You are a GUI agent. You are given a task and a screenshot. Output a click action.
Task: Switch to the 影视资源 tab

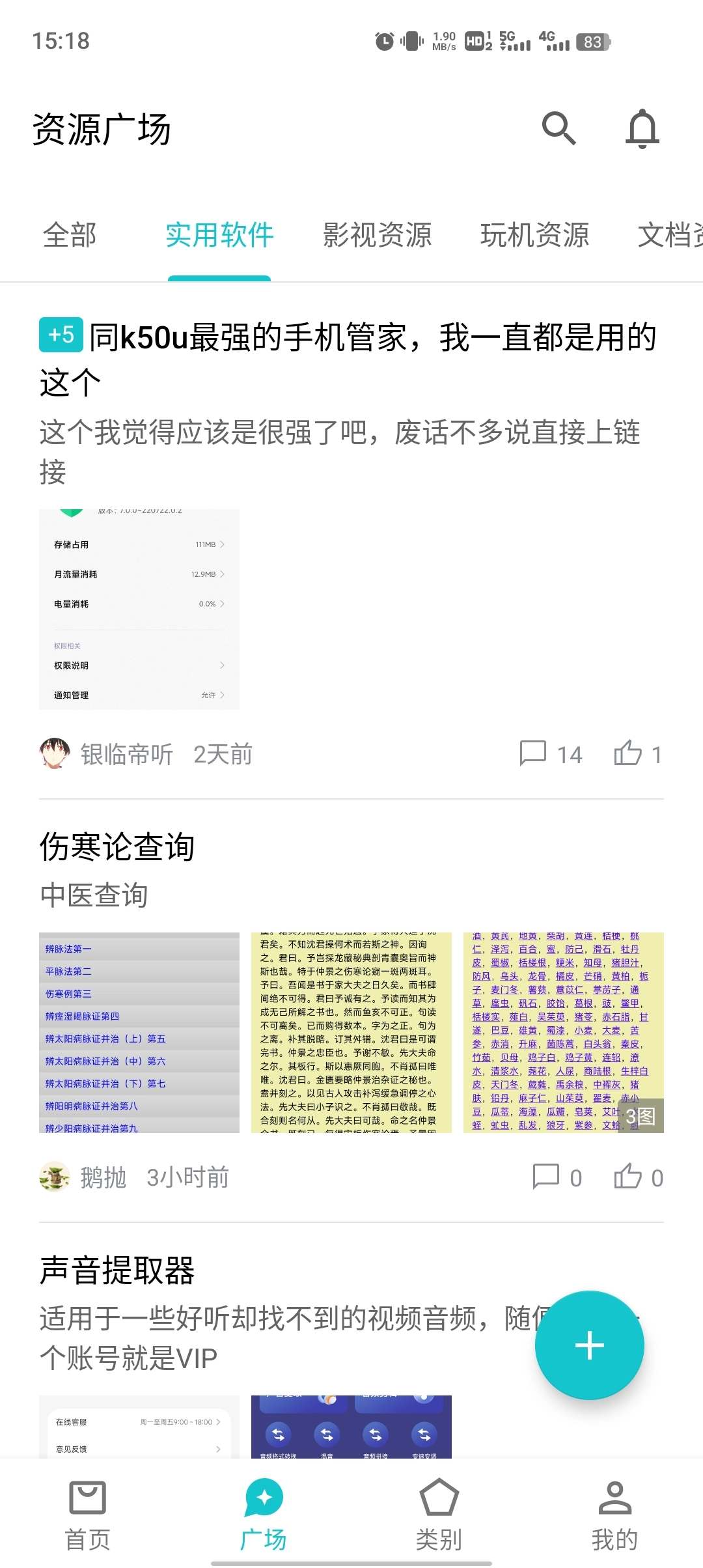tap(376, 236)
